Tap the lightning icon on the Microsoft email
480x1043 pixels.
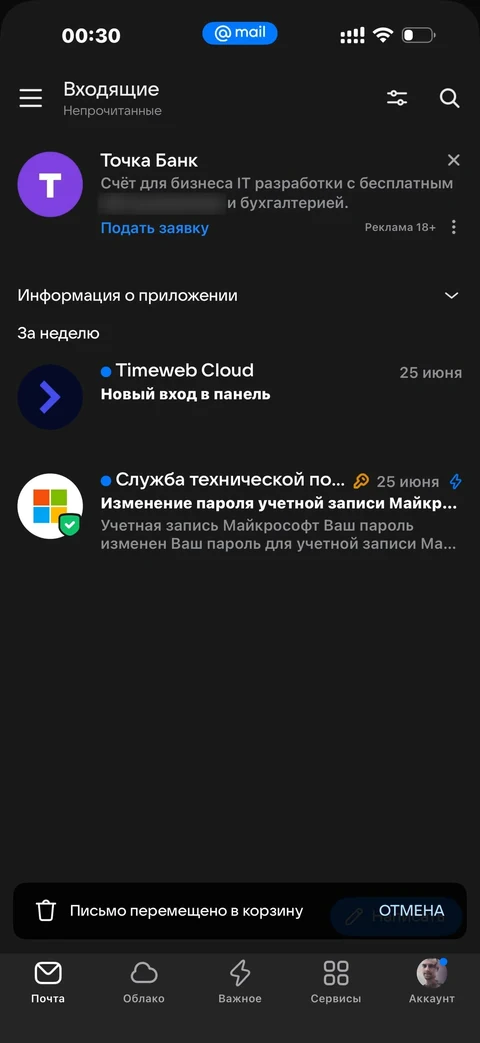(455, 481)
